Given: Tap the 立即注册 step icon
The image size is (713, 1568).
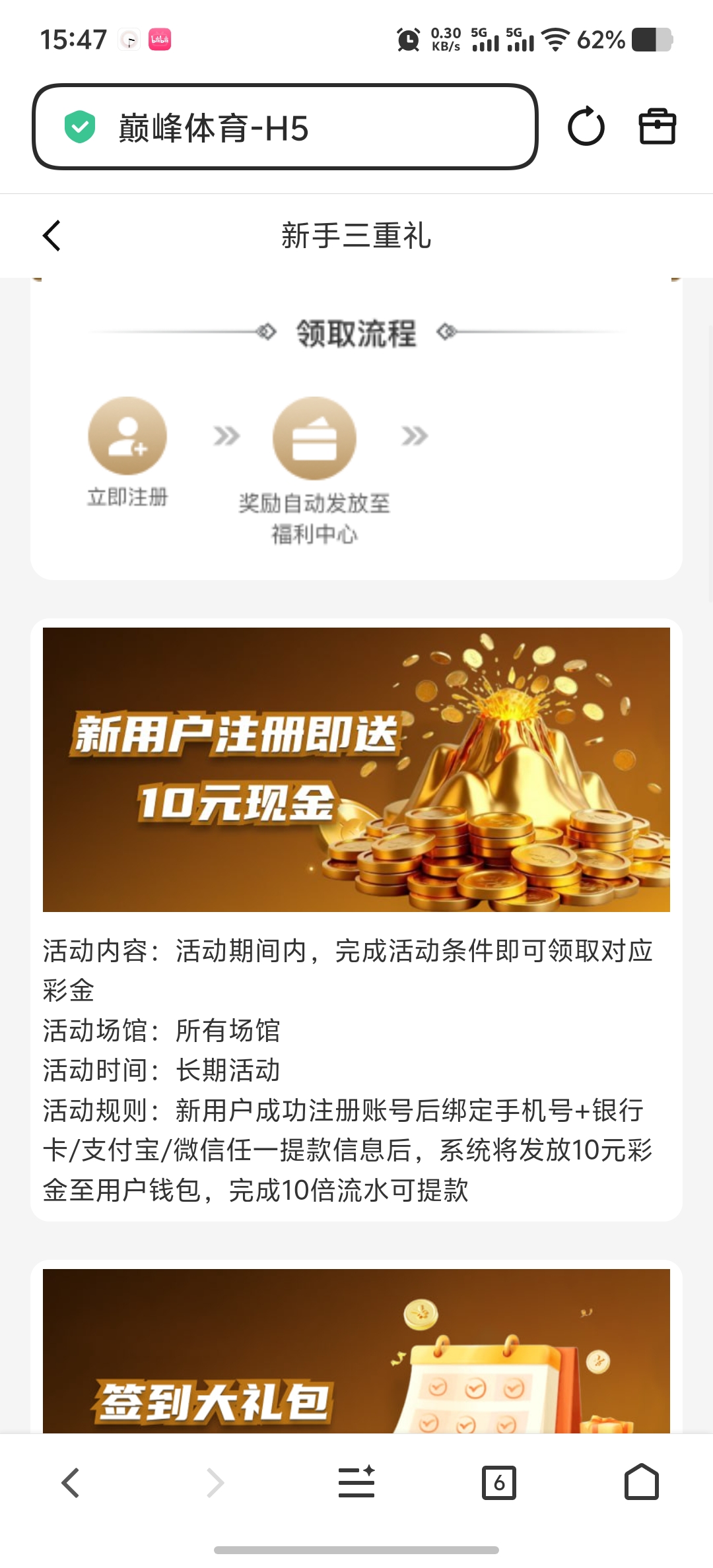Looking at the screenshot, I should 127,436.
